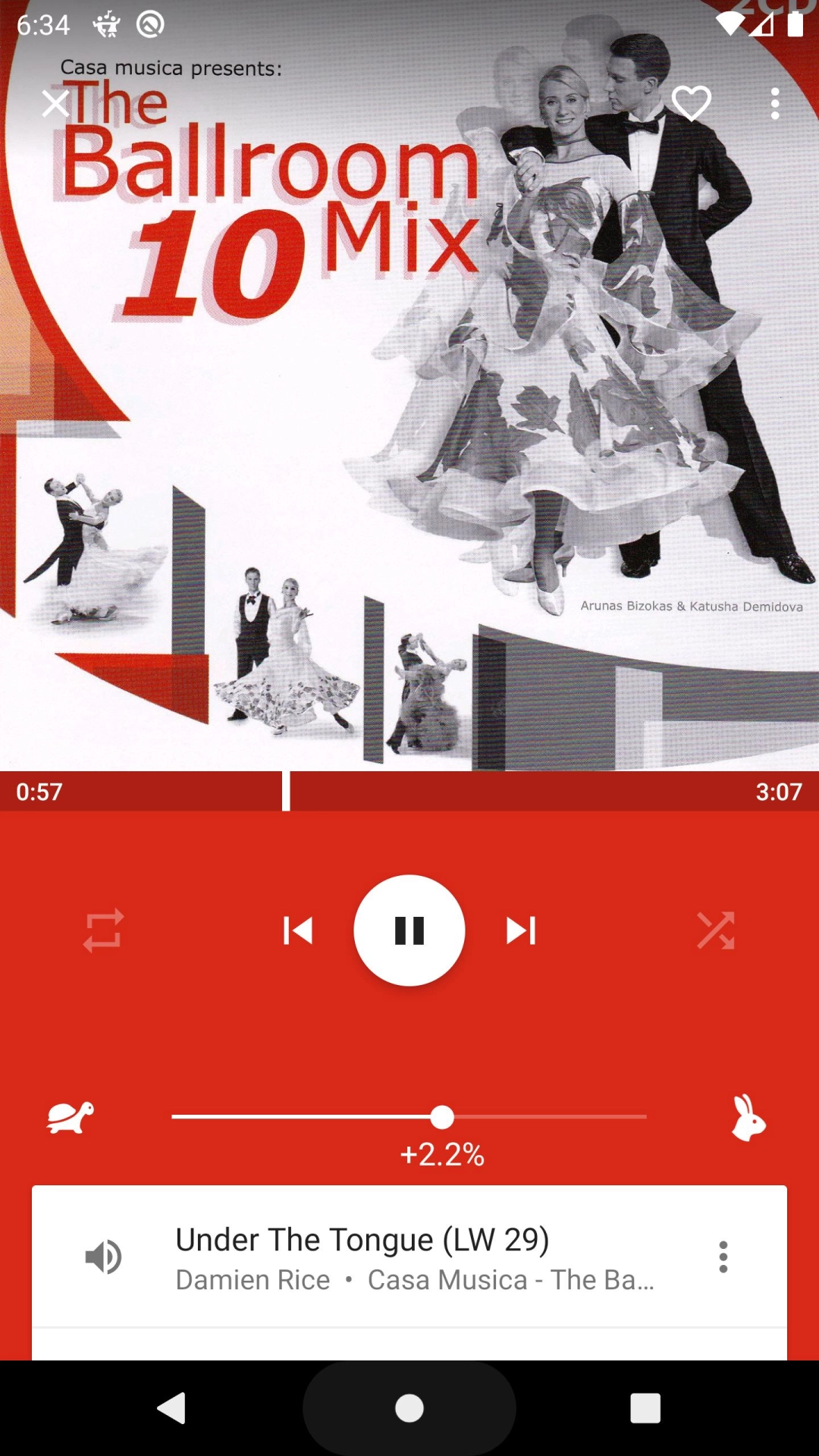
Task: Go back using system navigation
Action: point(172,1408)
